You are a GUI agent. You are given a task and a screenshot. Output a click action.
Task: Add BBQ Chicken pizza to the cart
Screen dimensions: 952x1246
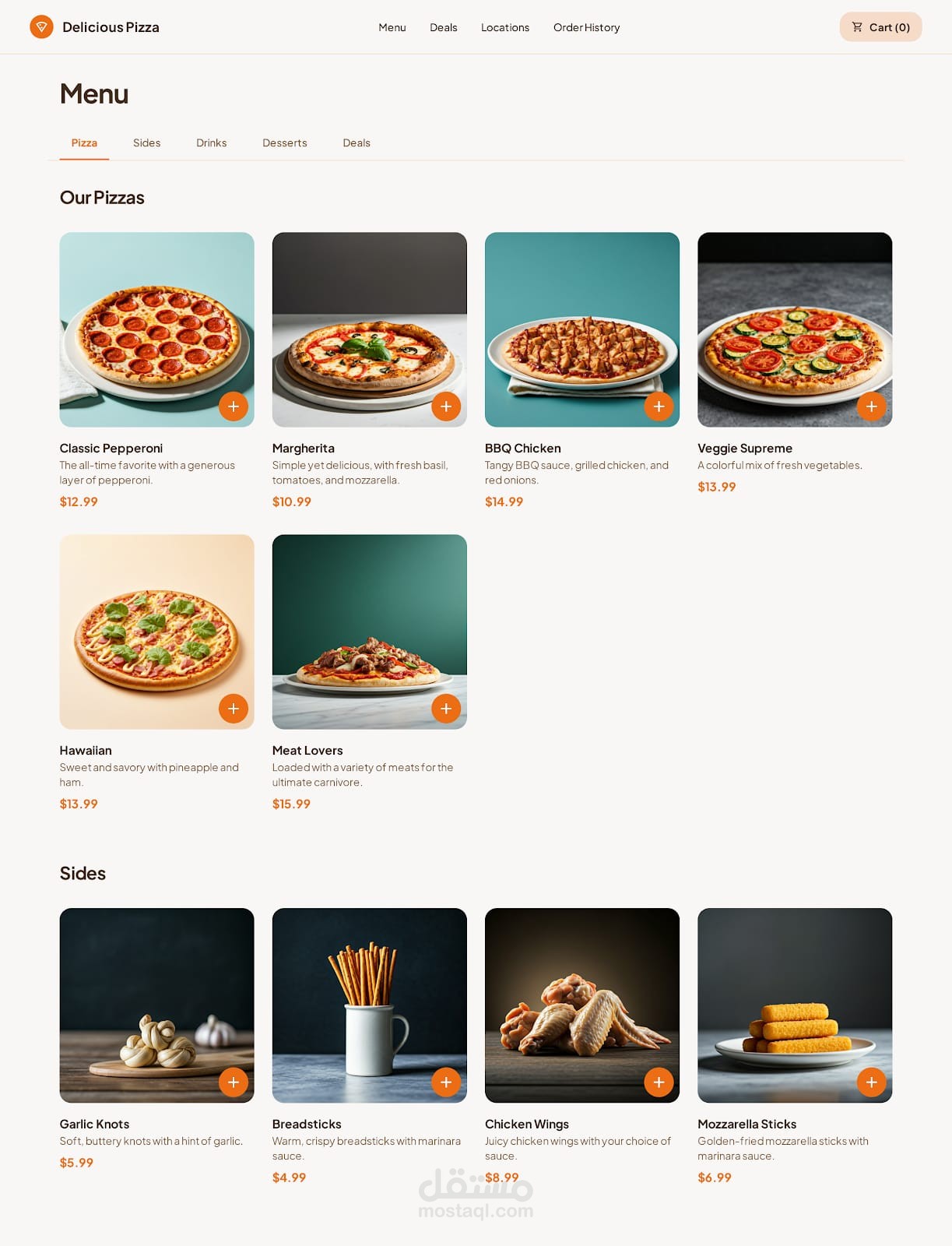(659, 407)
